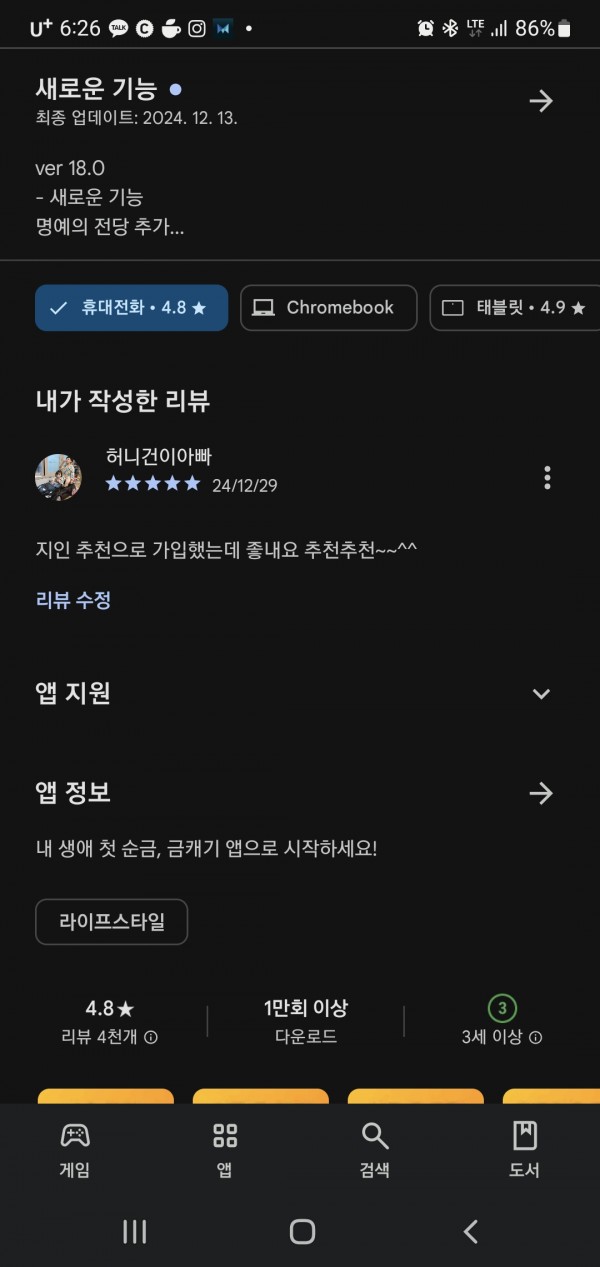Tap the 리뷰 수정 link
This screenshot has height=1267, width=600.
pos(73,600)
